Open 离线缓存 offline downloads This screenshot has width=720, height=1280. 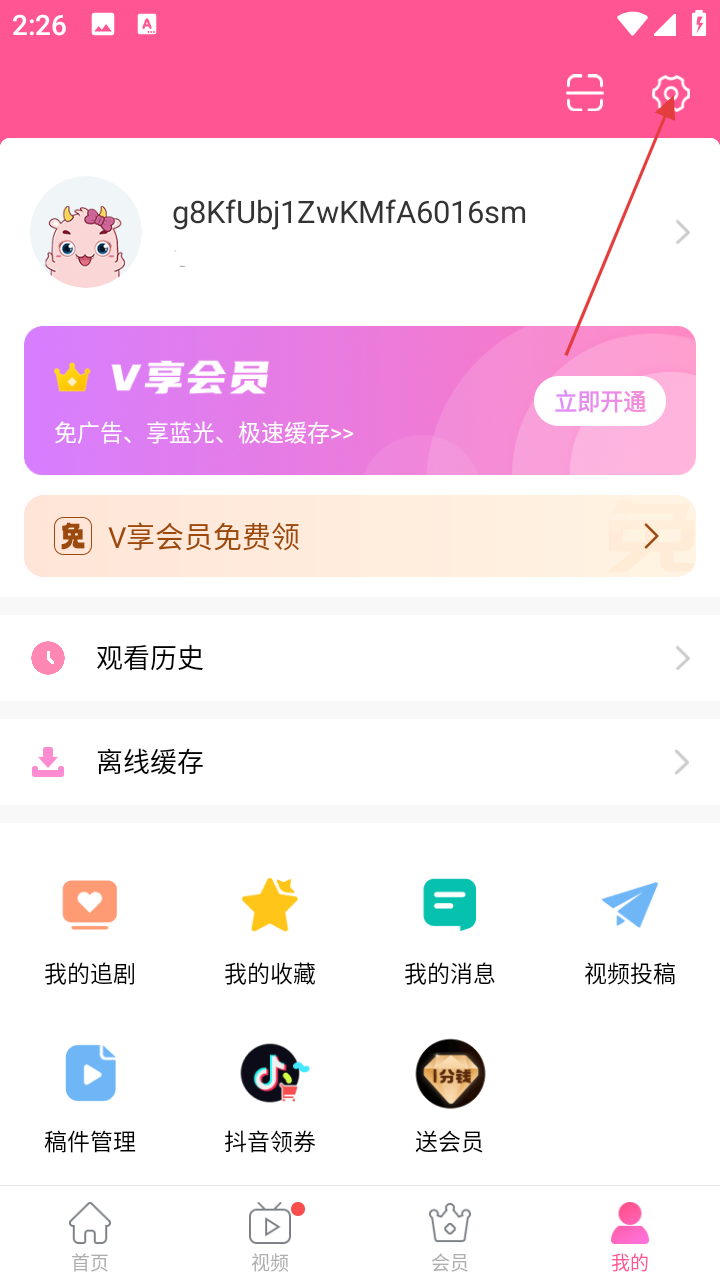coord(360,762)
